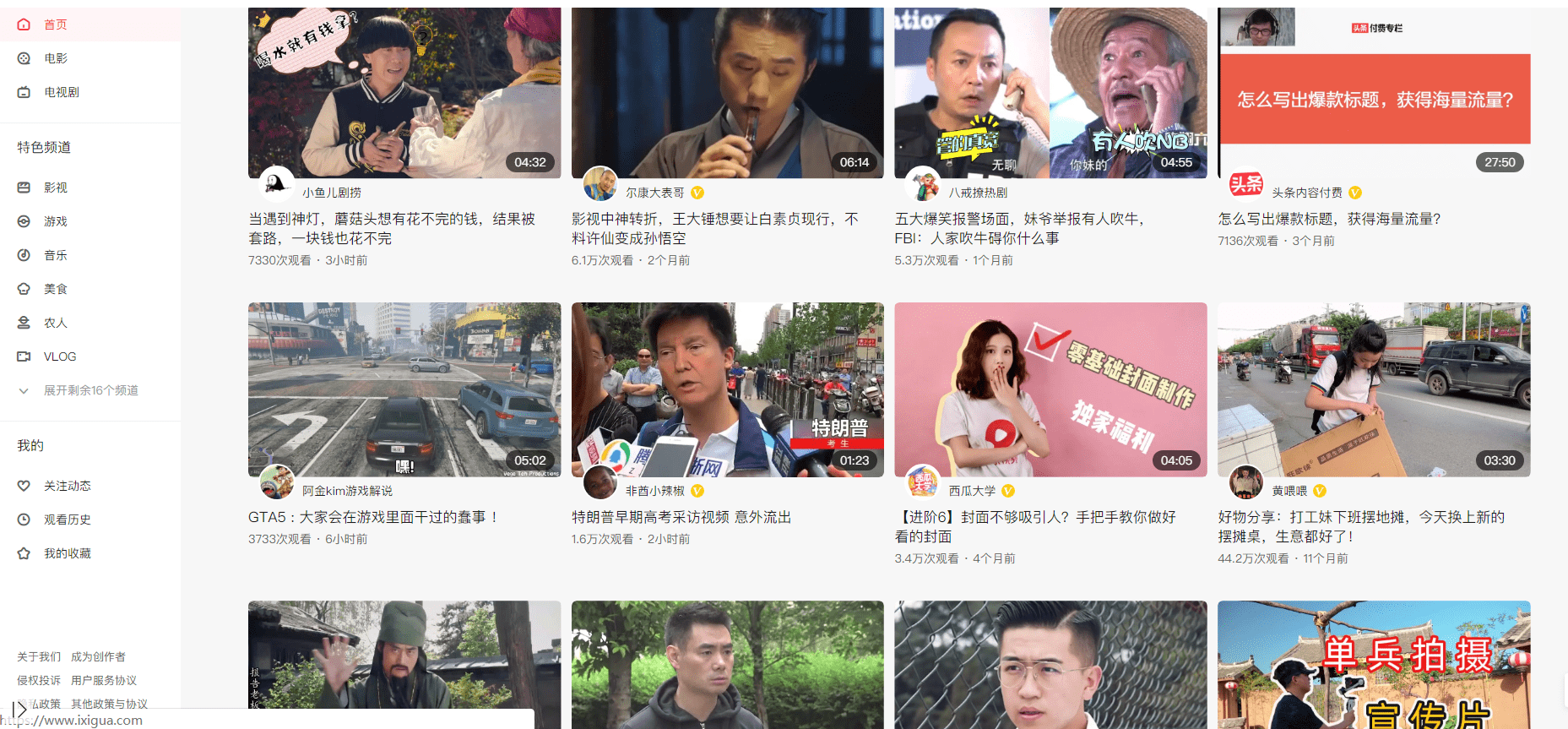Open 西瓜大学 channel name link
The image size is (1568, 729).
[972, 491]
